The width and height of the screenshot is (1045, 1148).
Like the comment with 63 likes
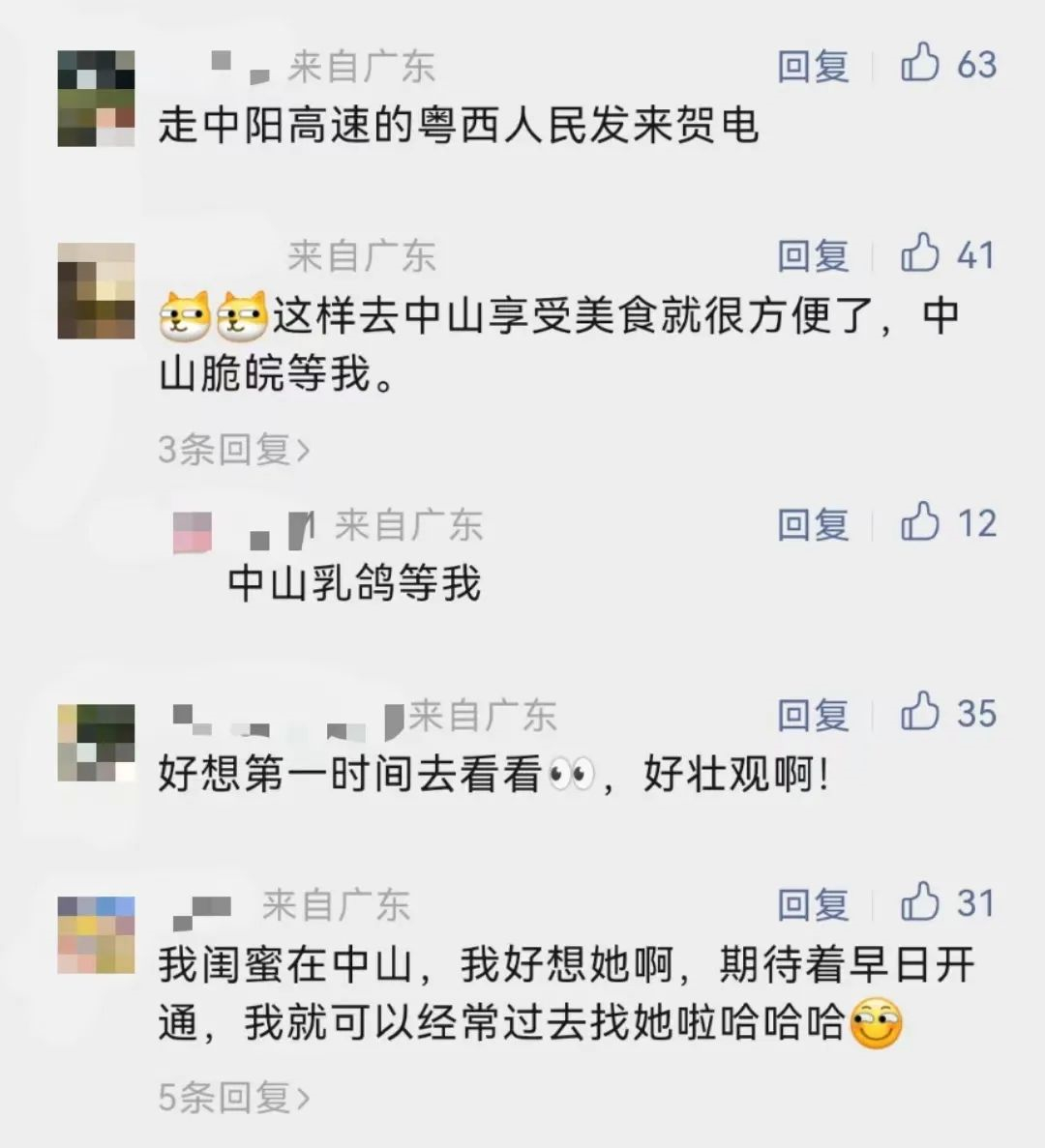pyautogui.click(x=920, y=65)
